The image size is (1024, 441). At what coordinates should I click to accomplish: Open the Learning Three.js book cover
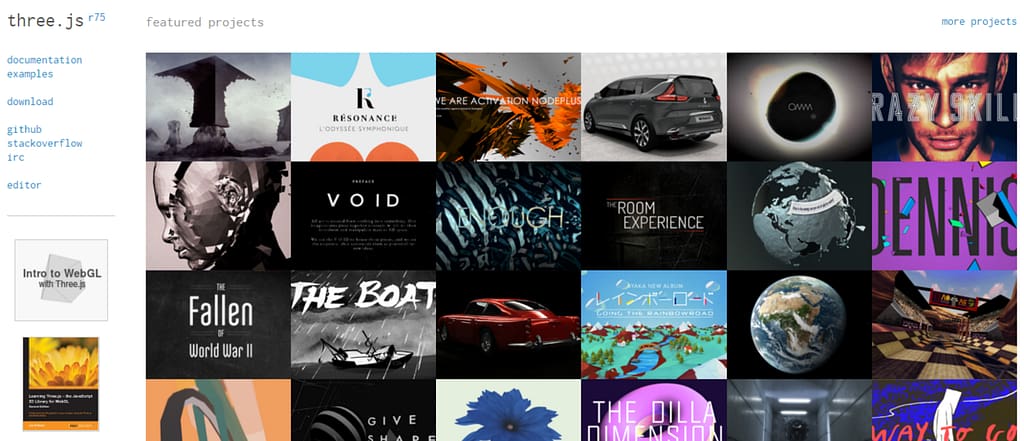[x=61, y=383]
